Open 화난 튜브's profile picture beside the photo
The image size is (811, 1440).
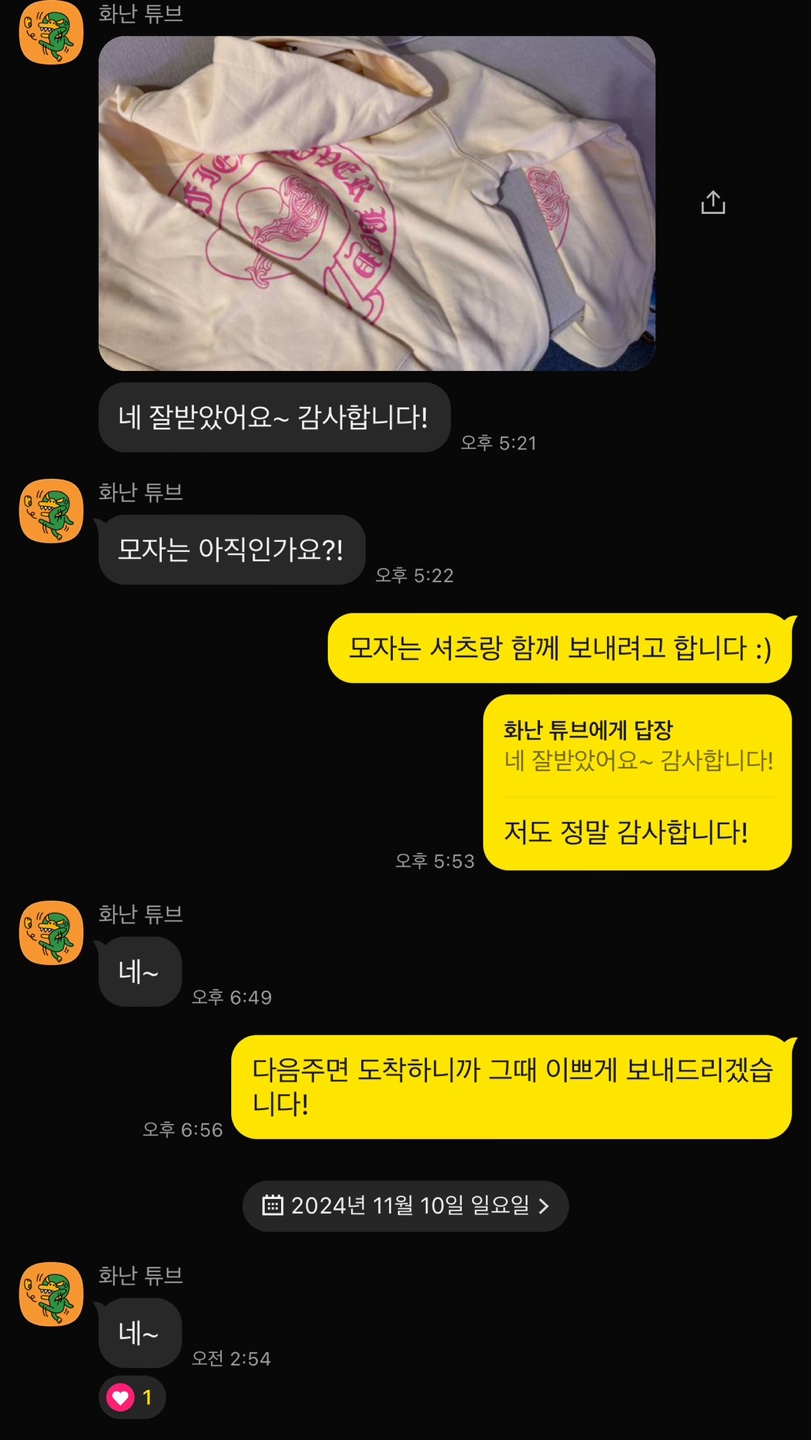pos(51,33)
